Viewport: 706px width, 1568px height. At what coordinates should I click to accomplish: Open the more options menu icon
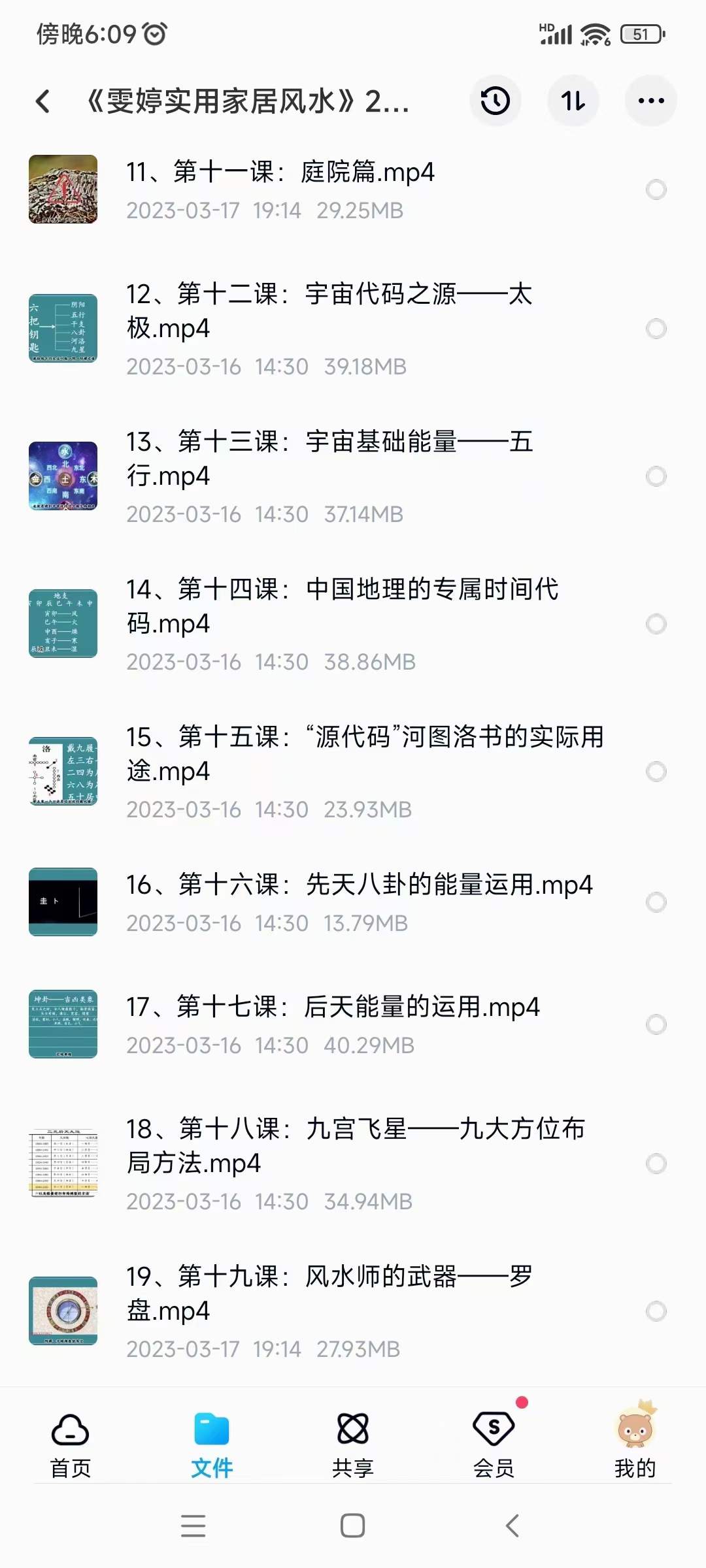coord(649,100)
